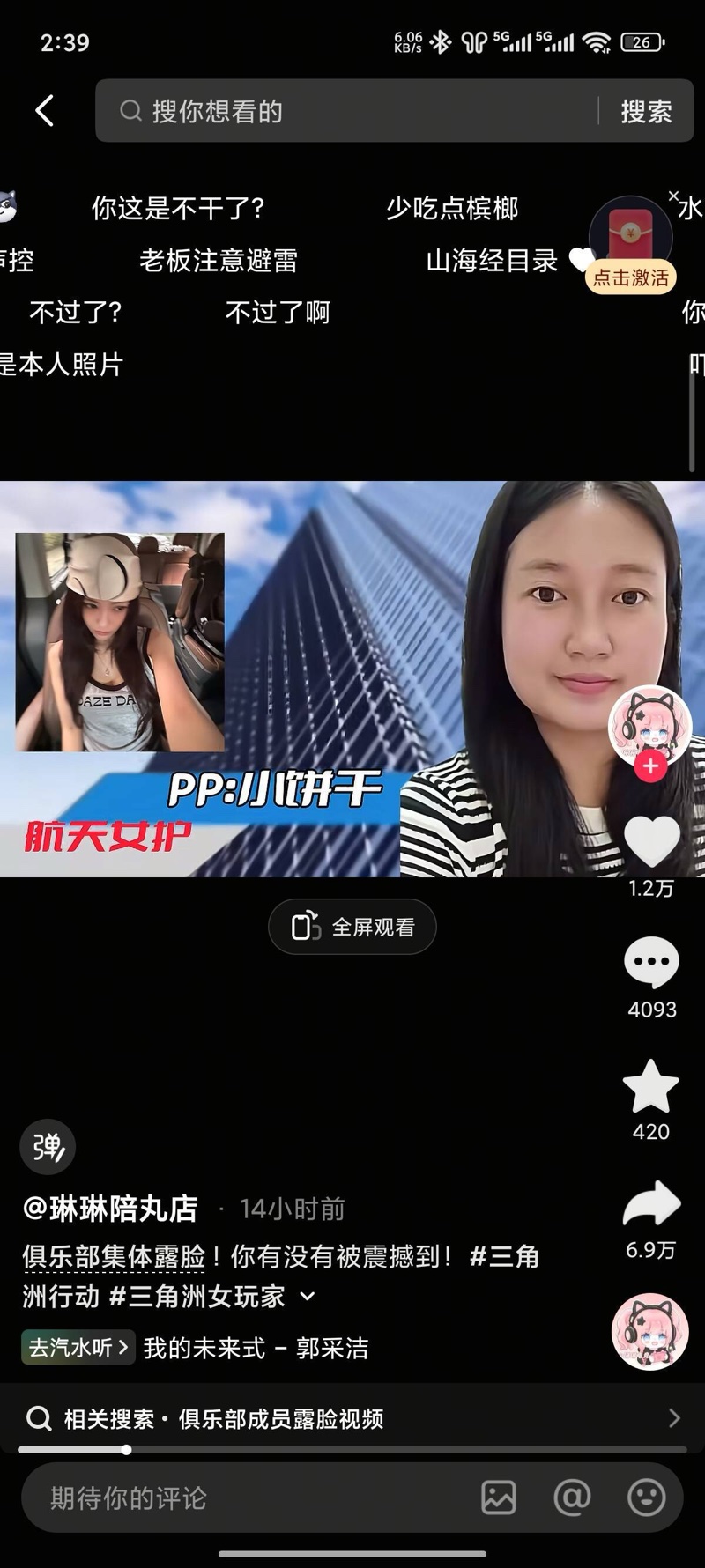Open the emoji picker in comment bar
This screenshot has height=1568, width=705.
pyautogui.click(x=646, y=1498)
